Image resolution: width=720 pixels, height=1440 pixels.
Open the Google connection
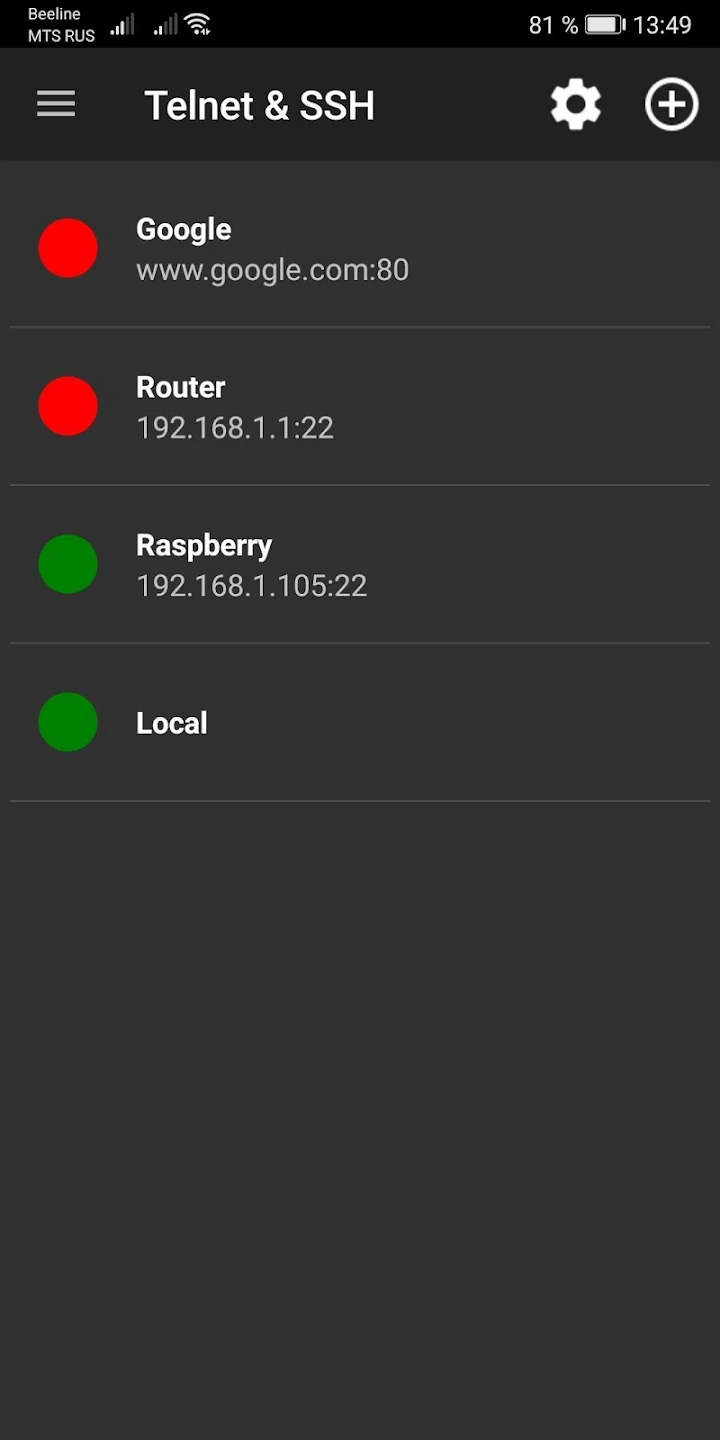pos(360,248)
